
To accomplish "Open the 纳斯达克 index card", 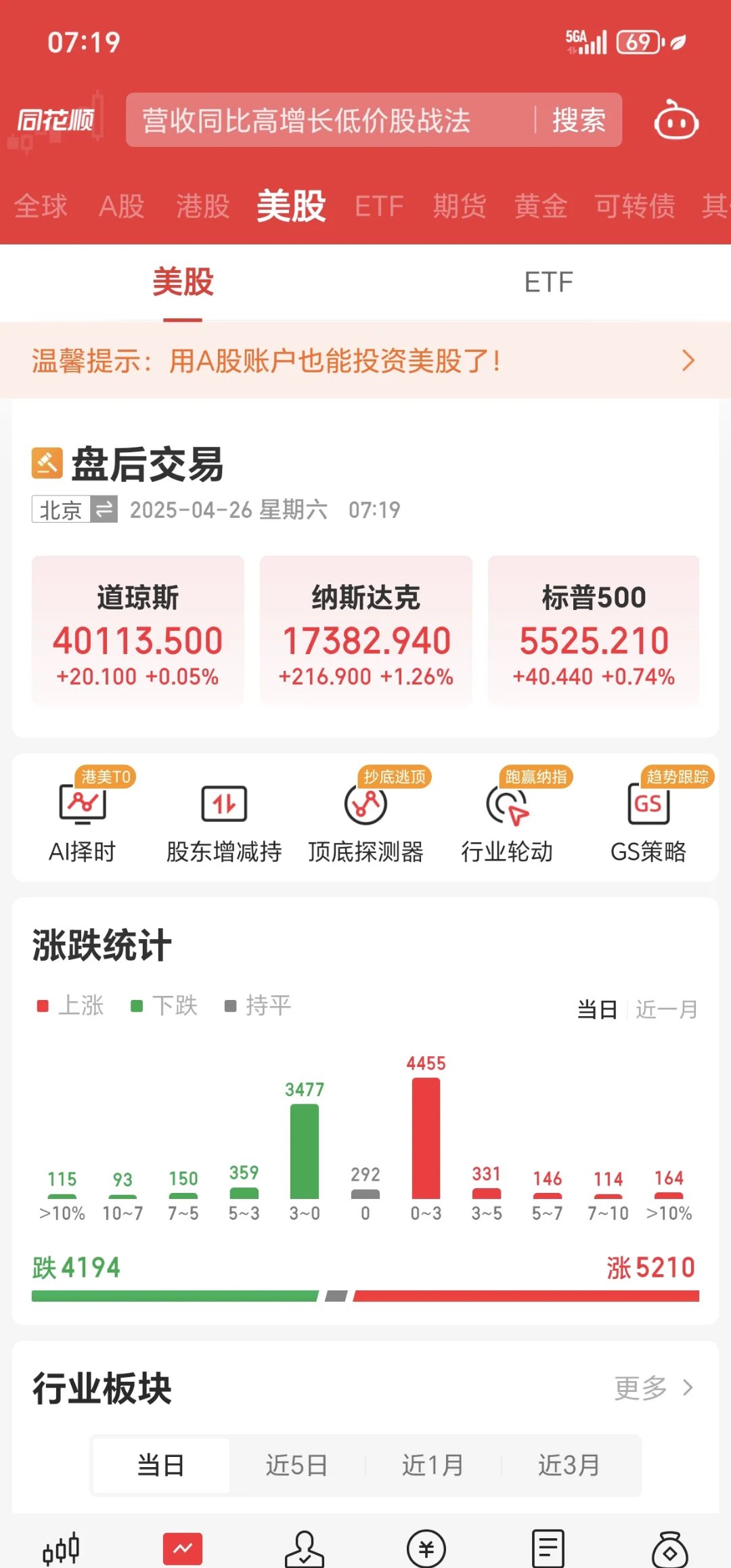I will (x=365, y=631).
